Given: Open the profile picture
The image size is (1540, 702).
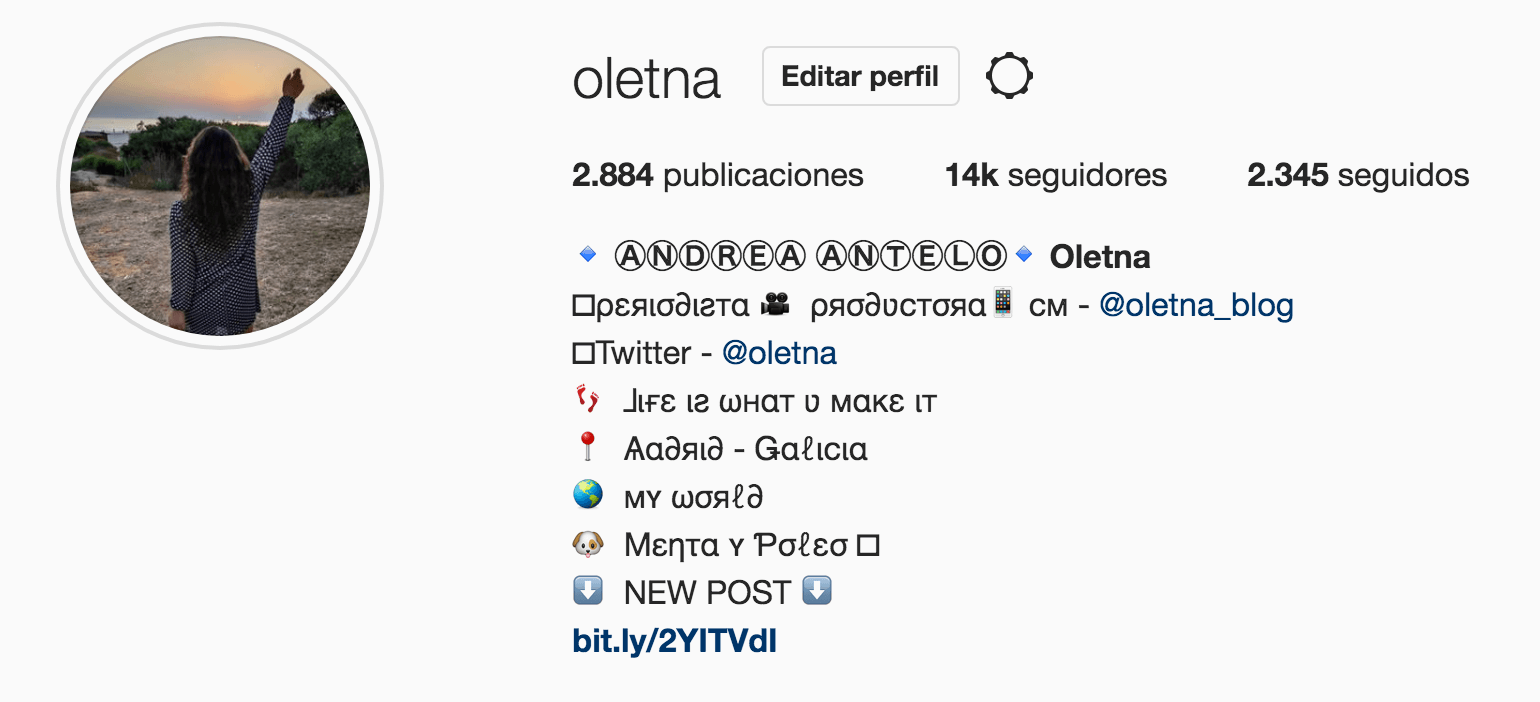Looking at the screenshot, I should pyautogui.click(x=220, y=185).
